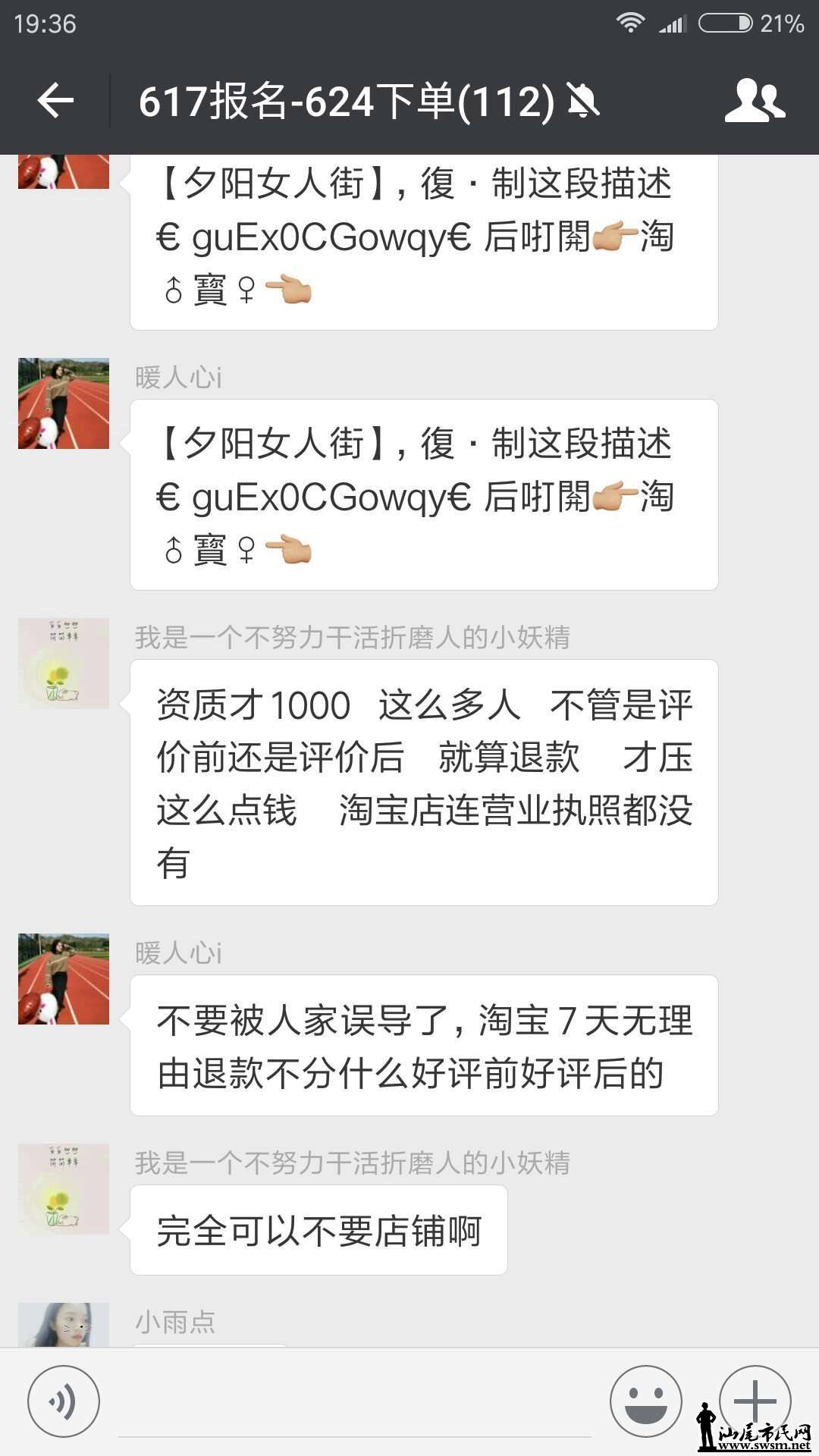
Task: Open 暖人心i avatar above 不要被人家误导了 message
Action: (x=64, y=979)
